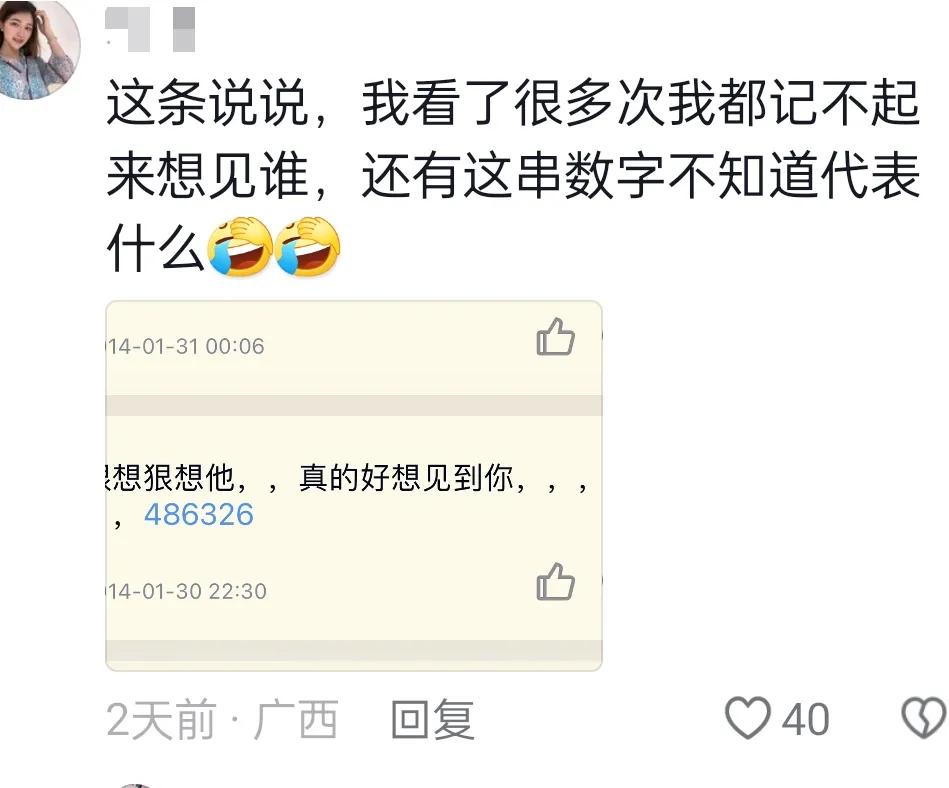
Task: Open the commenter's profile avatar
Action: [38, 47]
